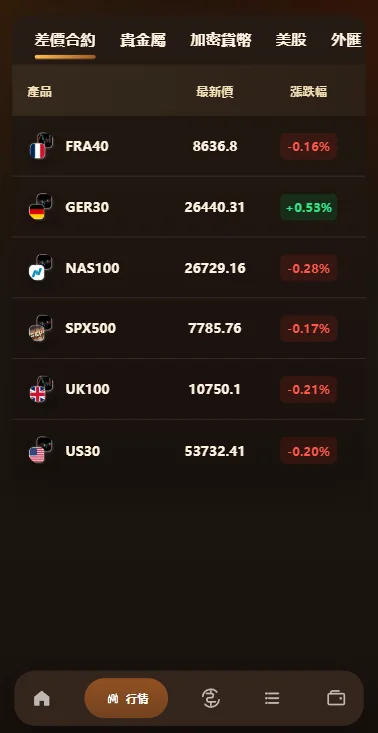Tap the 行情 market tab
This screenshot has height=733, width=378.
click(126, 698)
